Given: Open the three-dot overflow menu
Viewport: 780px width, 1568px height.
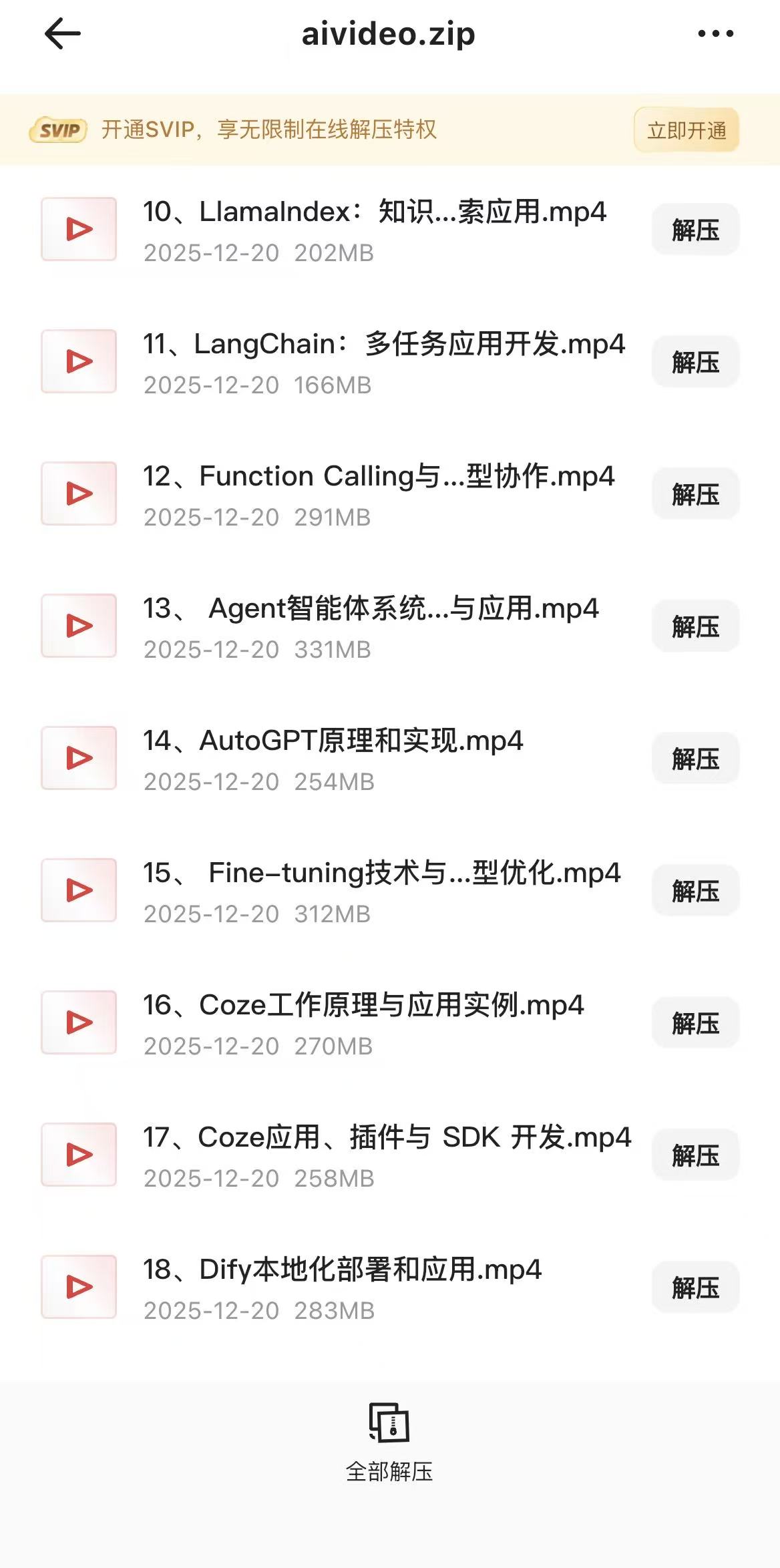Looking at the screenshot, I should click(715, 33).
